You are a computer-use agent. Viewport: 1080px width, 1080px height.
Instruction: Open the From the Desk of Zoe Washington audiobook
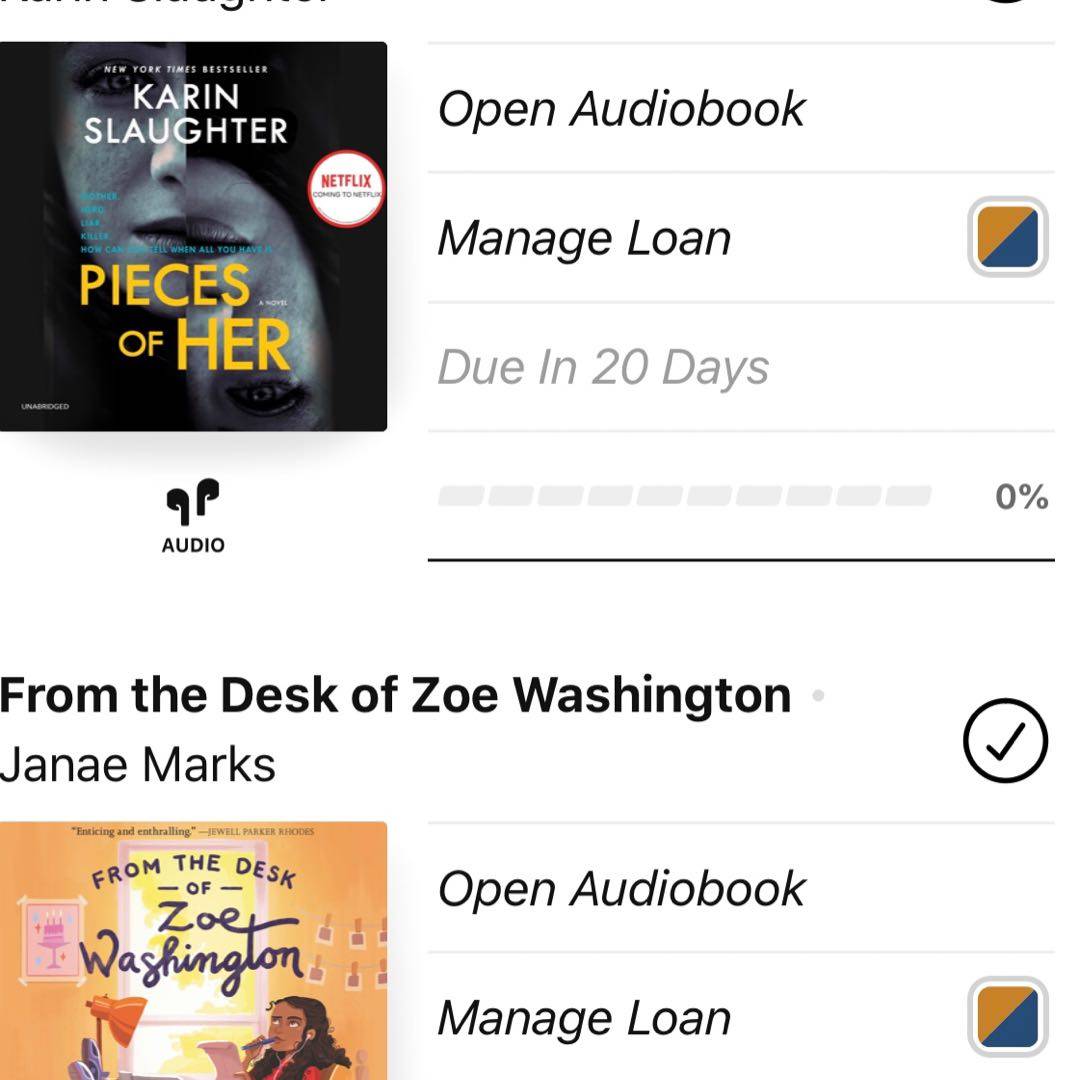pos(621,889)
